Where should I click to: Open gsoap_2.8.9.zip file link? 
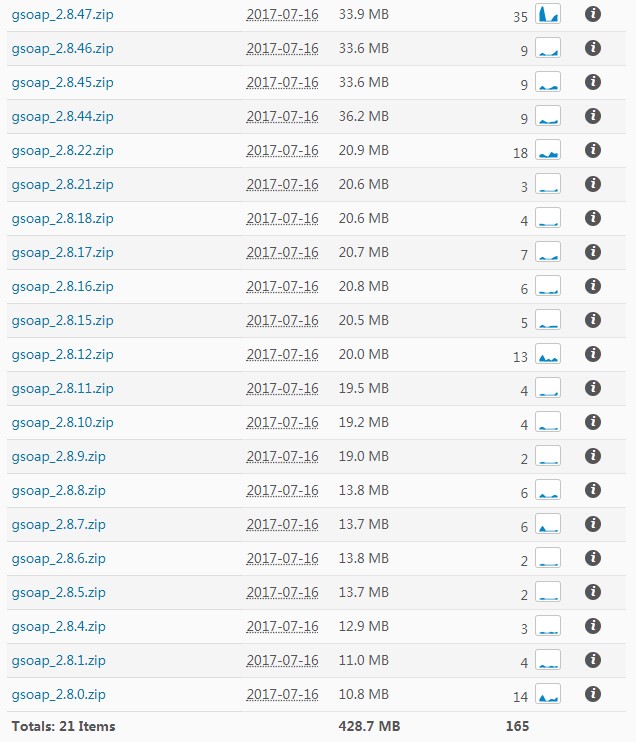tap(58, 456)
